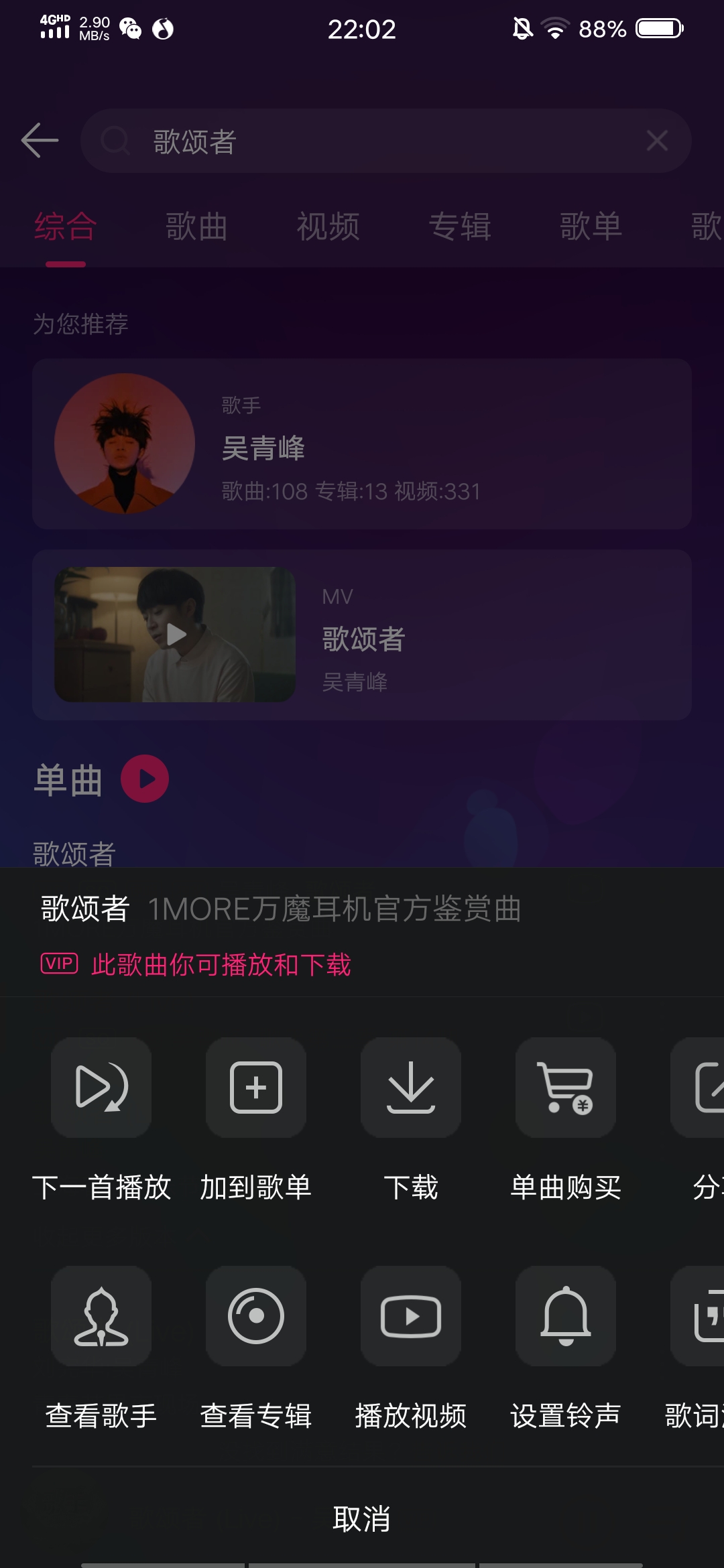Set 歌颂者 as ringtone
Viewport: 724px width, 1568px height.
pos(565,1317)
